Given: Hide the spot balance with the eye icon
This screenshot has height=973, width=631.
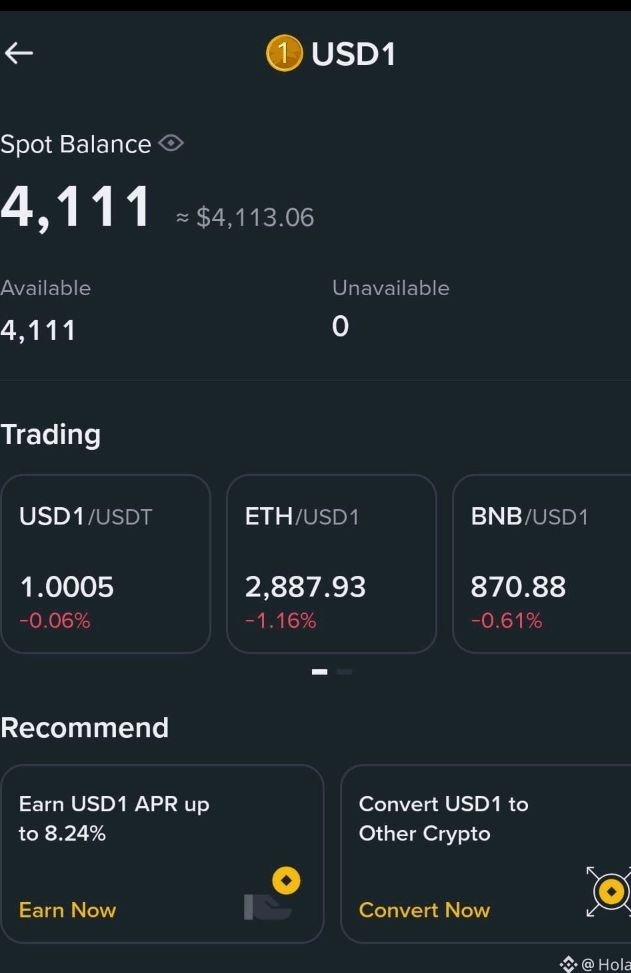Looking at the screenshot, I should coord(171,144).
